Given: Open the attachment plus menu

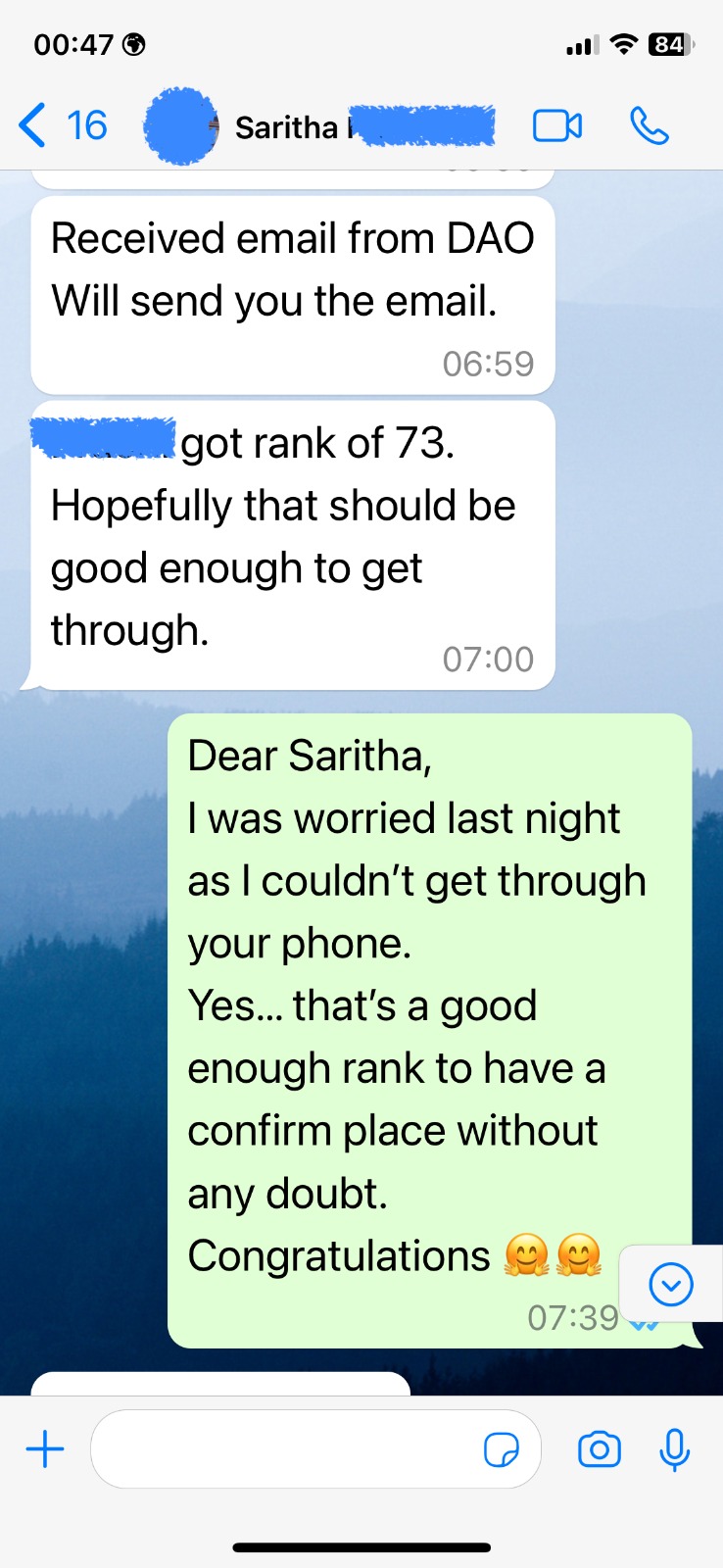Looking at the screenshot, I should point(44,1449).
